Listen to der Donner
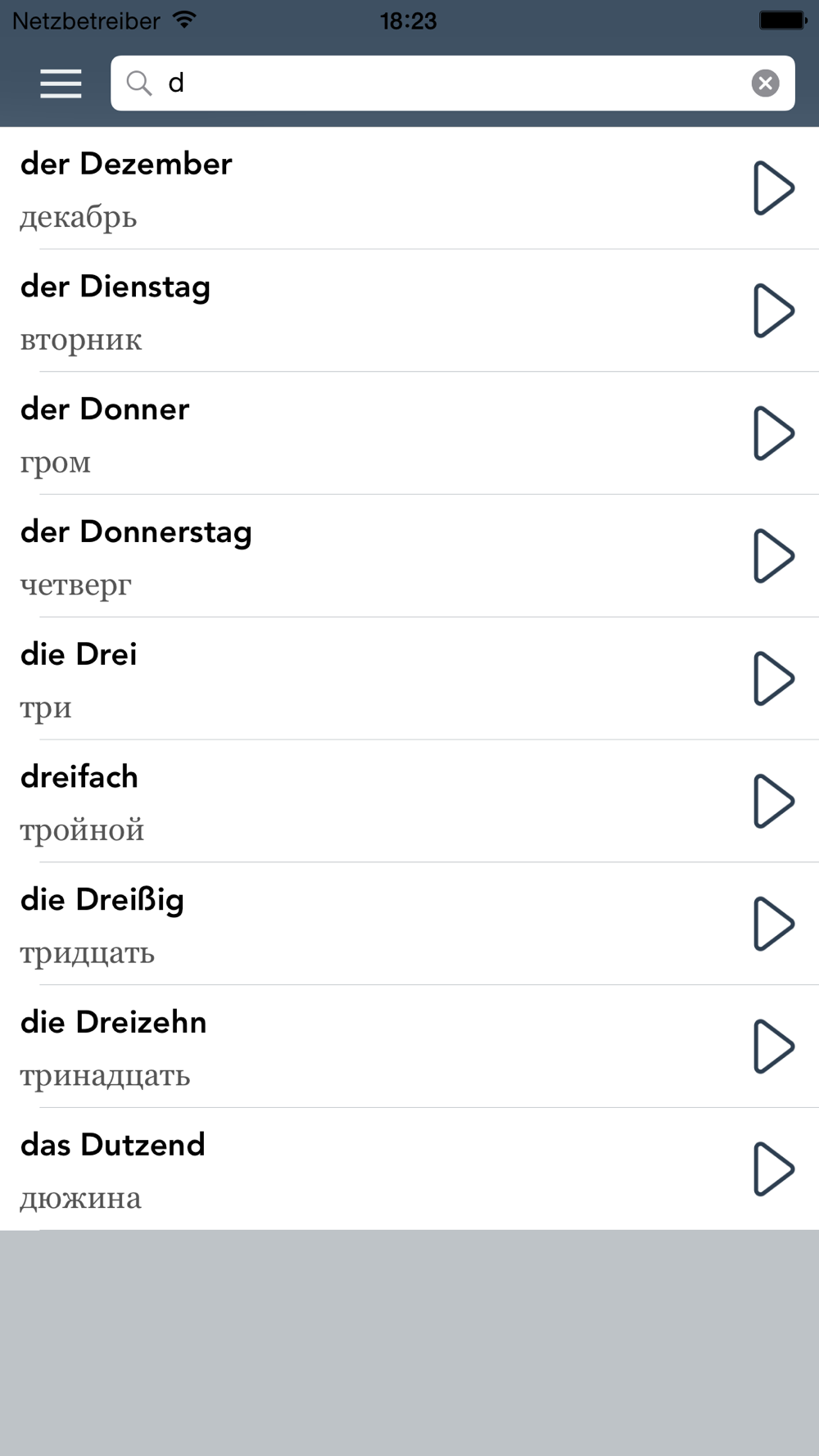The width and height of the screenshot is (819, 1456). point(773,433)
